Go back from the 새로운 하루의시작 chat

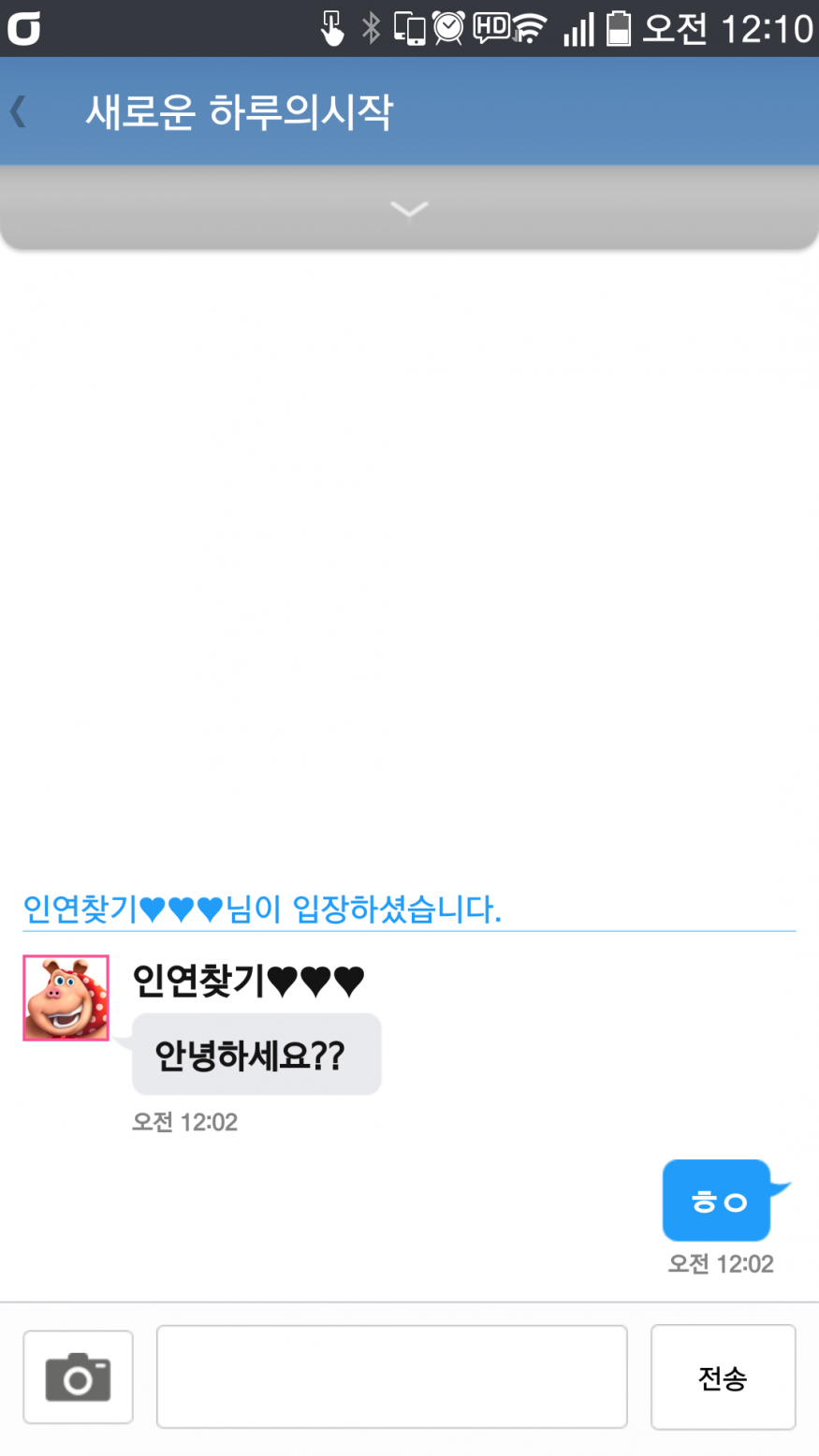click(x=19, y=112)
